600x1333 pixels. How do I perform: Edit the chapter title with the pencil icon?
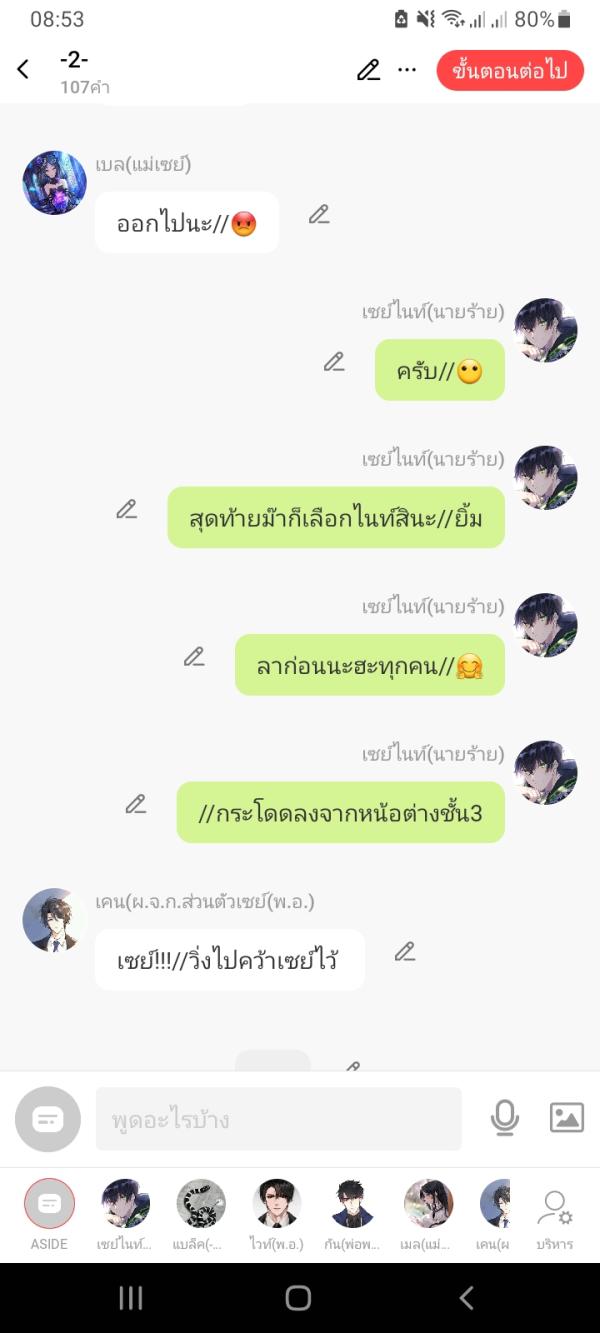pyautogui.click(x=368, y=70)
